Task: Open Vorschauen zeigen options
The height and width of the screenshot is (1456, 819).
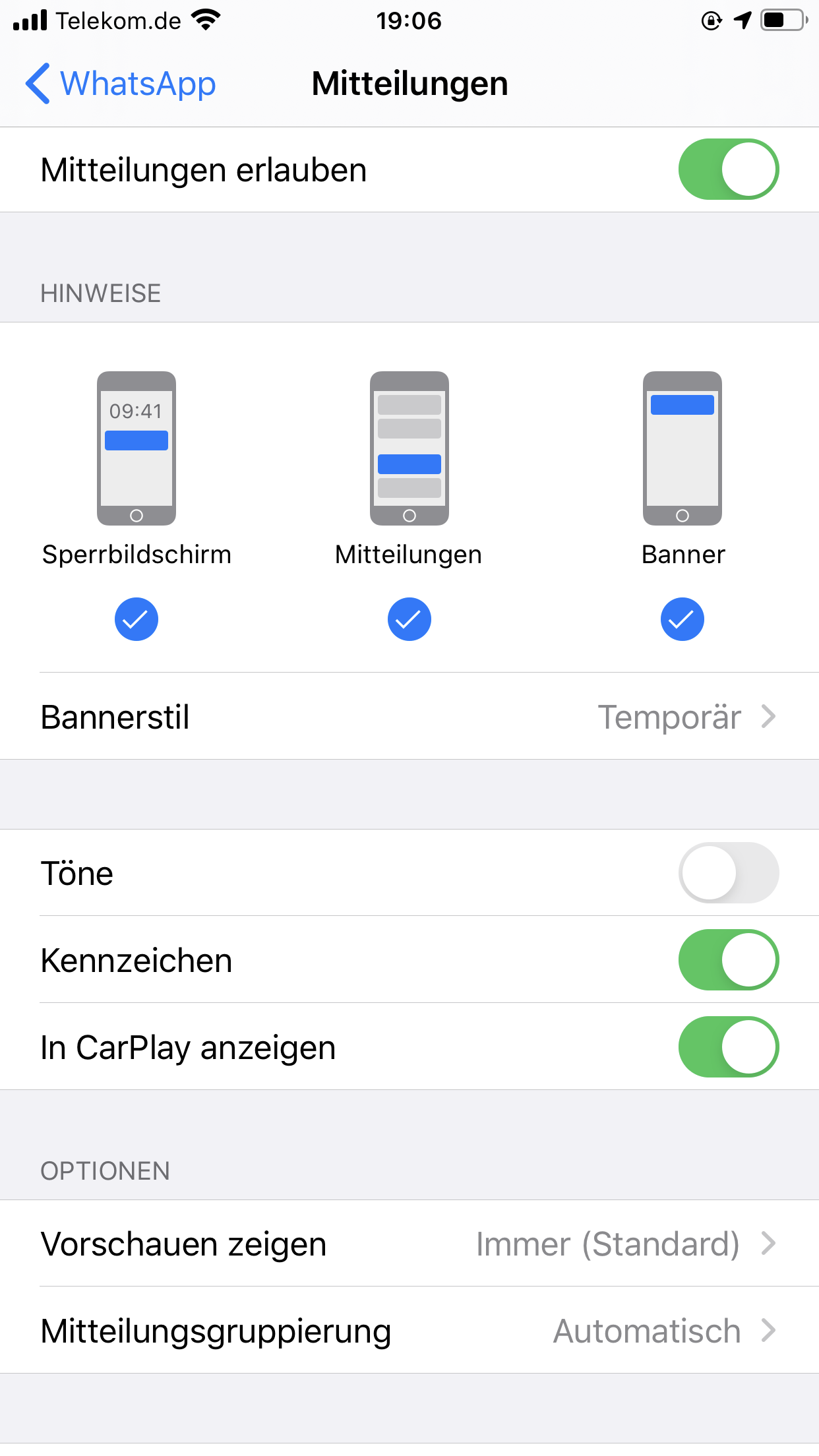Action: click(409, 1244)
